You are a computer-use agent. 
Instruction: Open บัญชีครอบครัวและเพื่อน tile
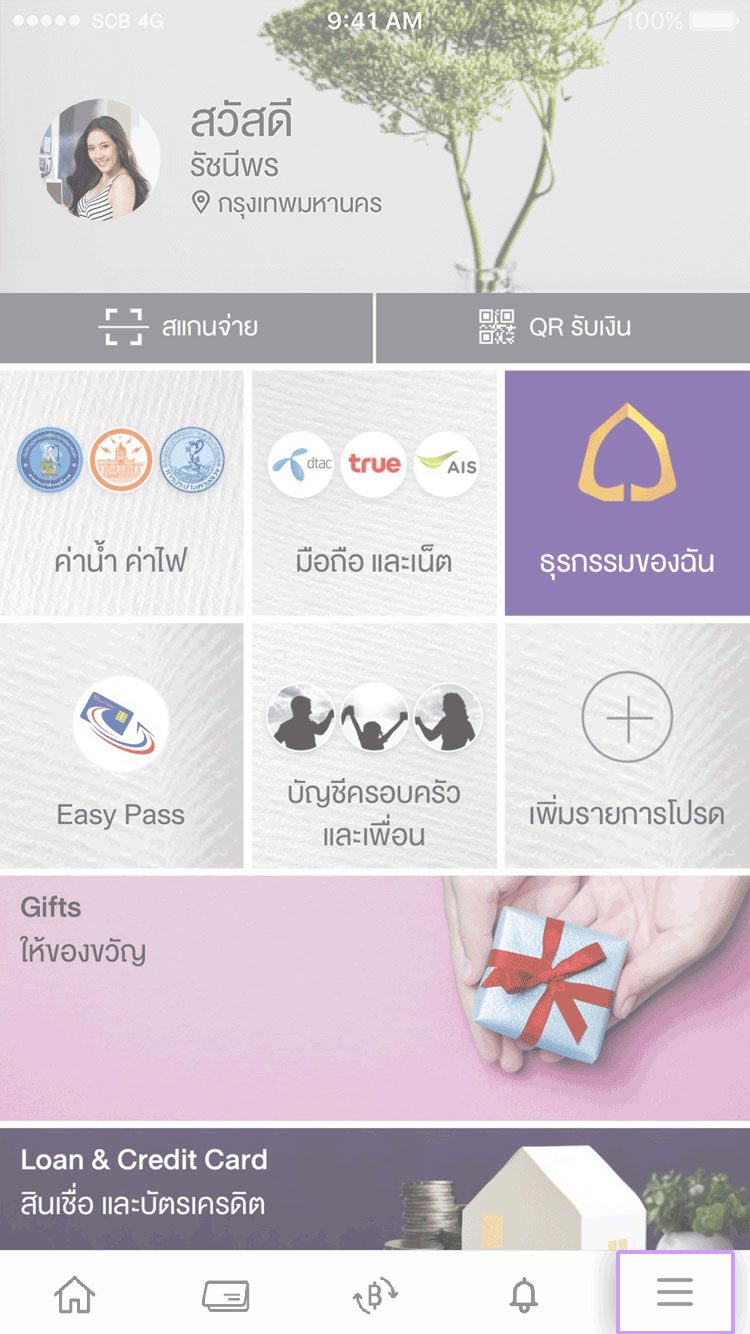pos(374,746)
